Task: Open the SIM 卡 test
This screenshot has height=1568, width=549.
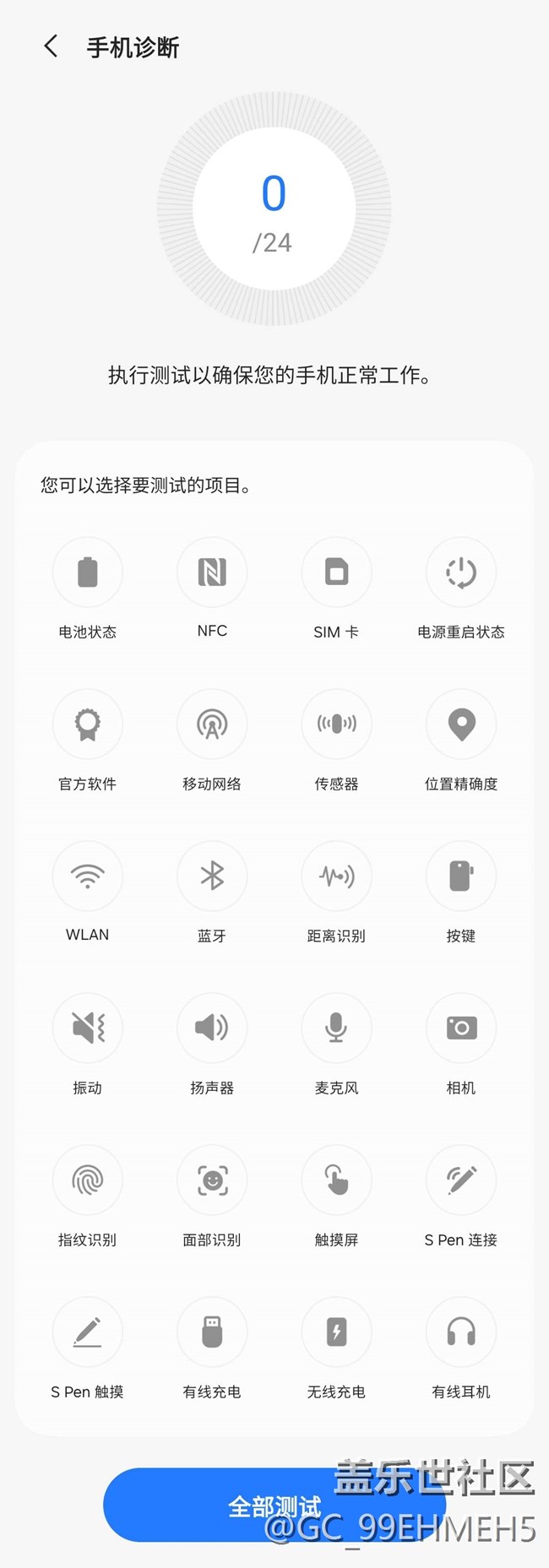Action: pos(336,572)
